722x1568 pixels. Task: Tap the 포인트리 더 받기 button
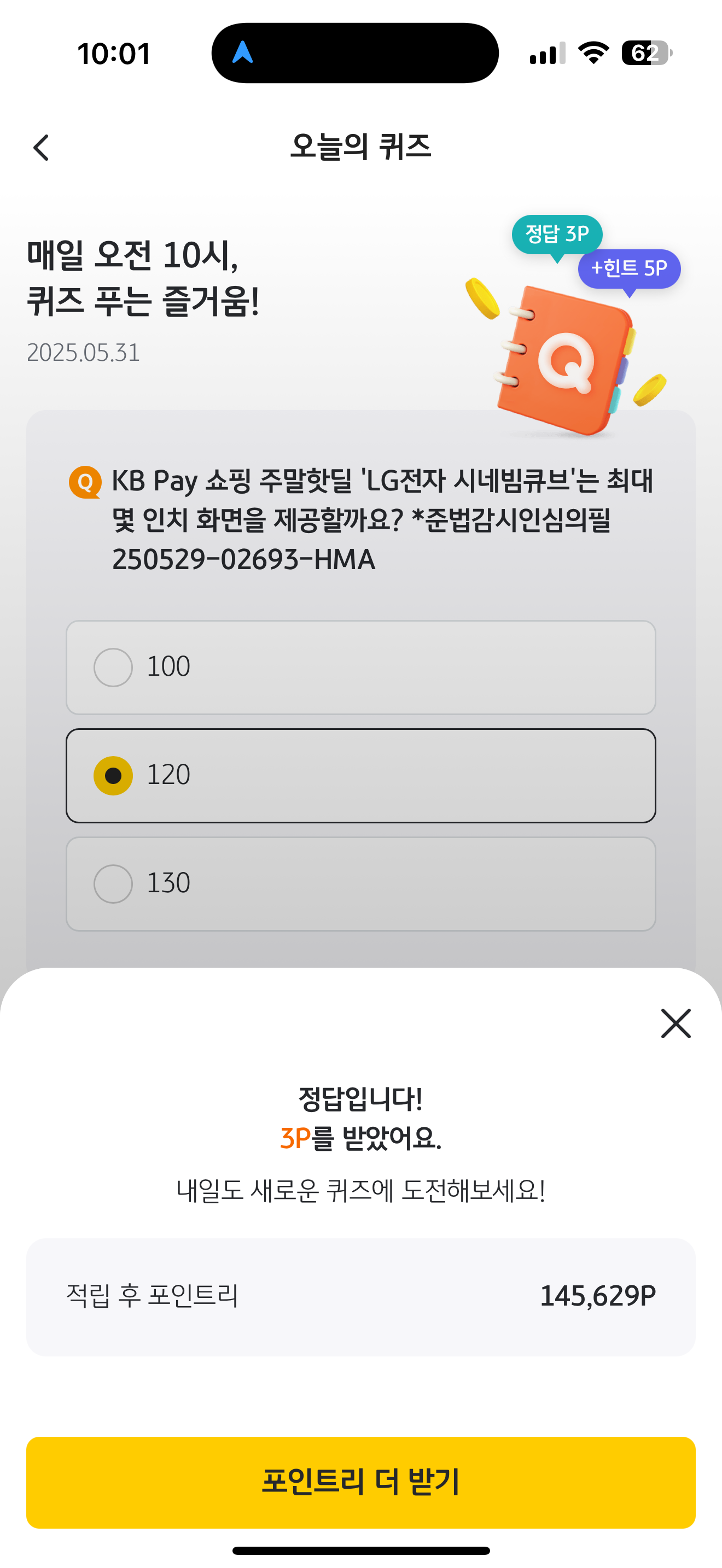pyautogui.click(x=360, y=1482)
